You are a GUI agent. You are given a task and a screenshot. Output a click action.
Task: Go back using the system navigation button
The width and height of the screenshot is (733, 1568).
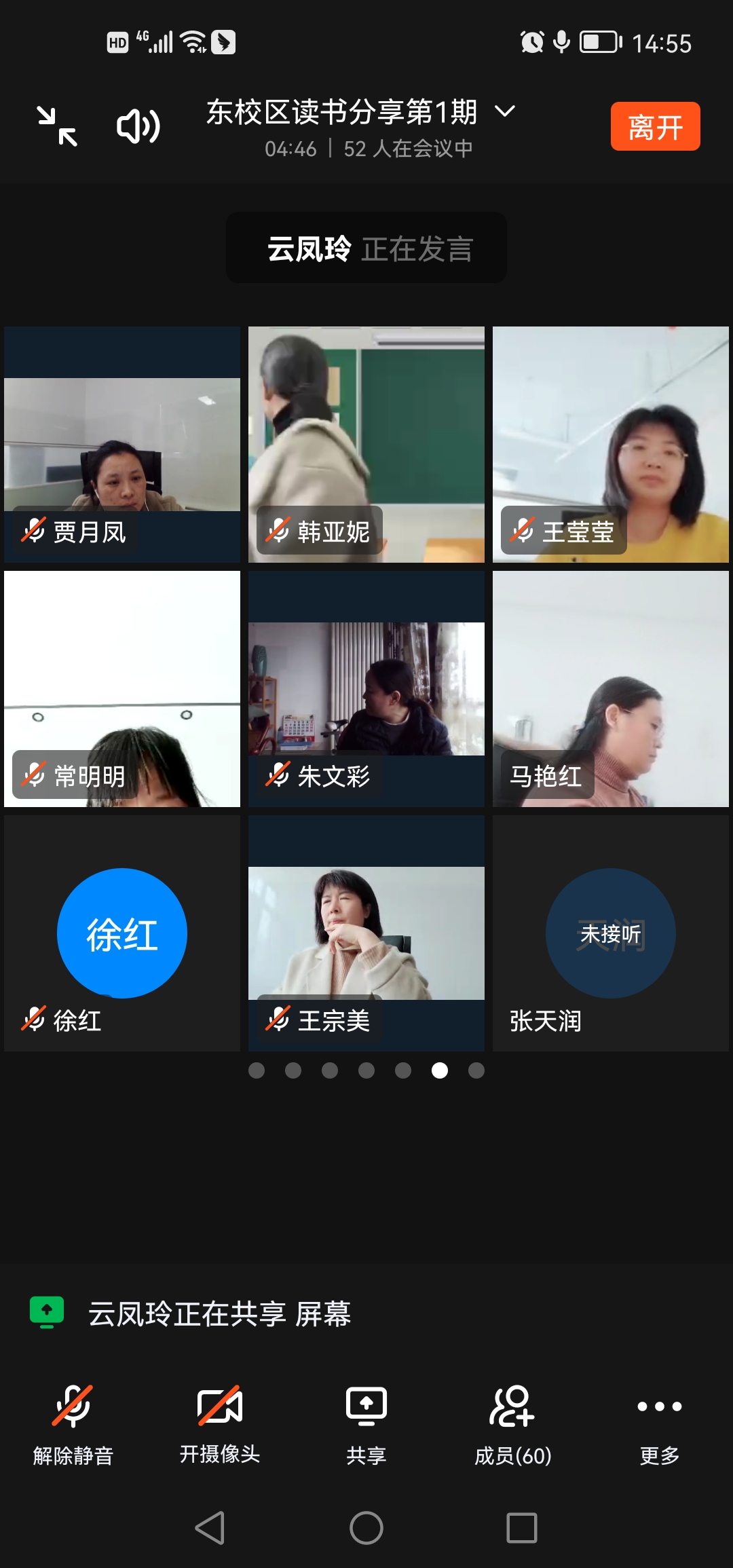(x=210, y=1528)
